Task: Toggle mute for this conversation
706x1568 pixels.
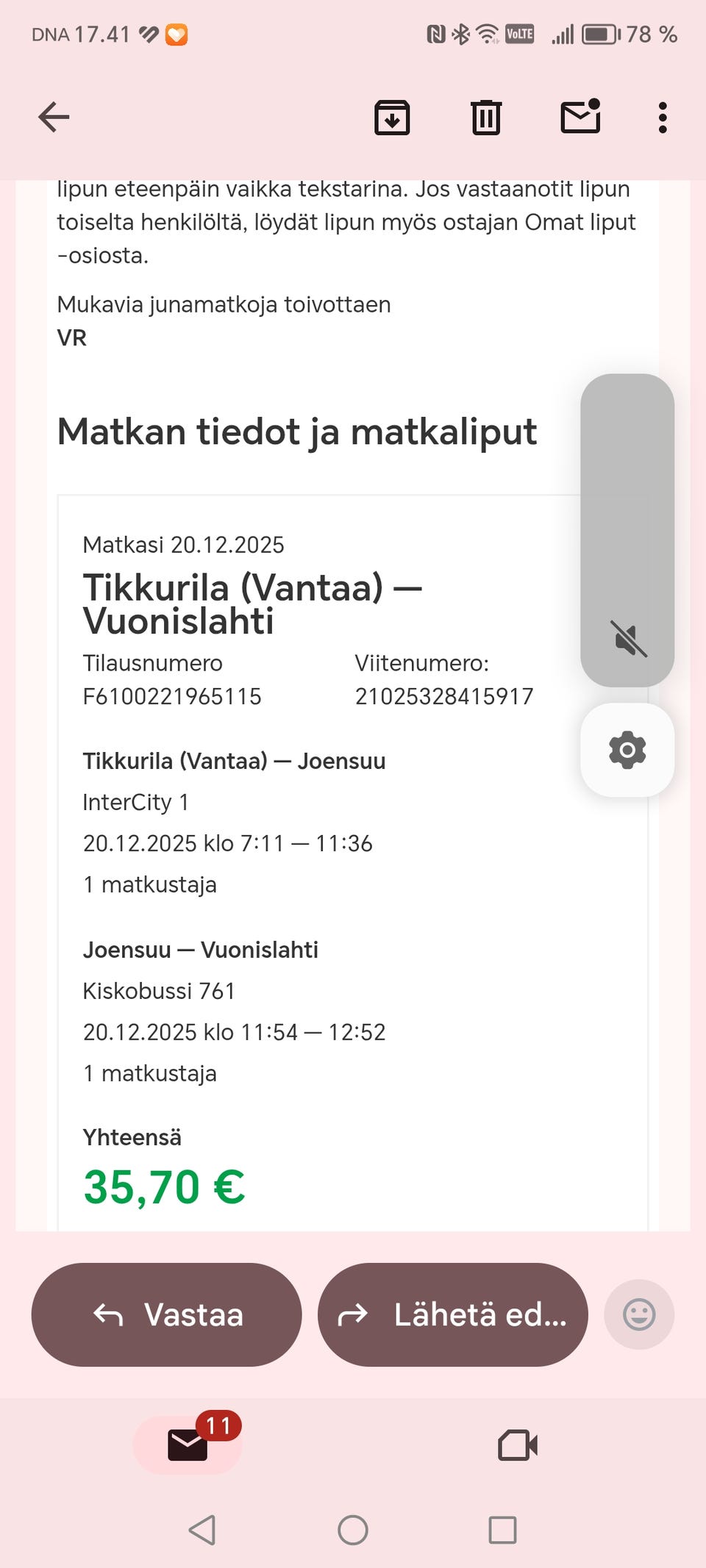Action: tap(627, 642)
